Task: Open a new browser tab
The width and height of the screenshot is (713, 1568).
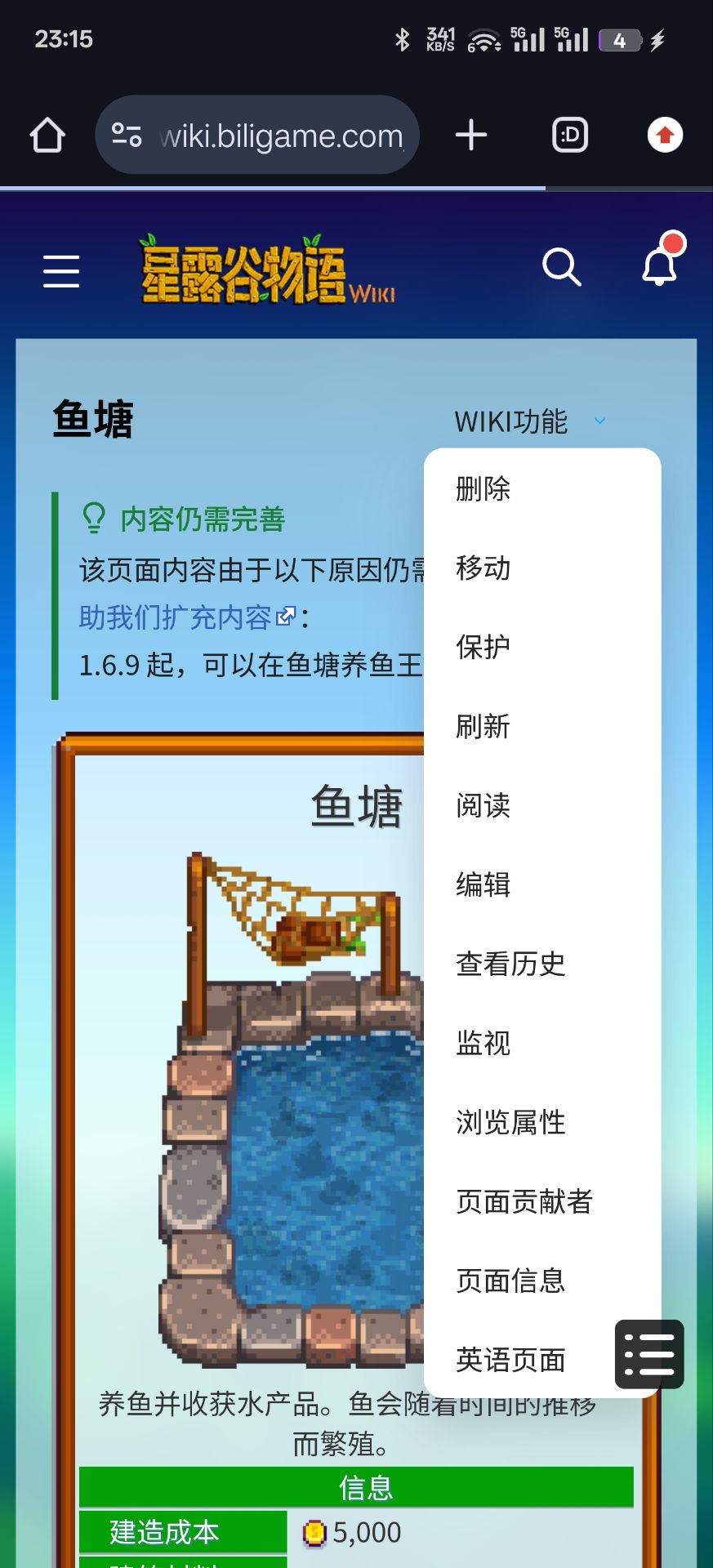Action: [471, 136]
